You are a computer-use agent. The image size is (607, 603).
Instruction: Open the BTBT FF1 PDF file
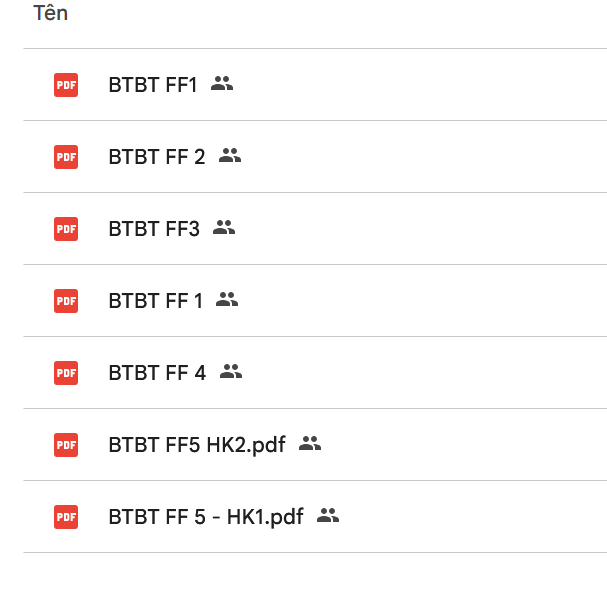(153, 85)
